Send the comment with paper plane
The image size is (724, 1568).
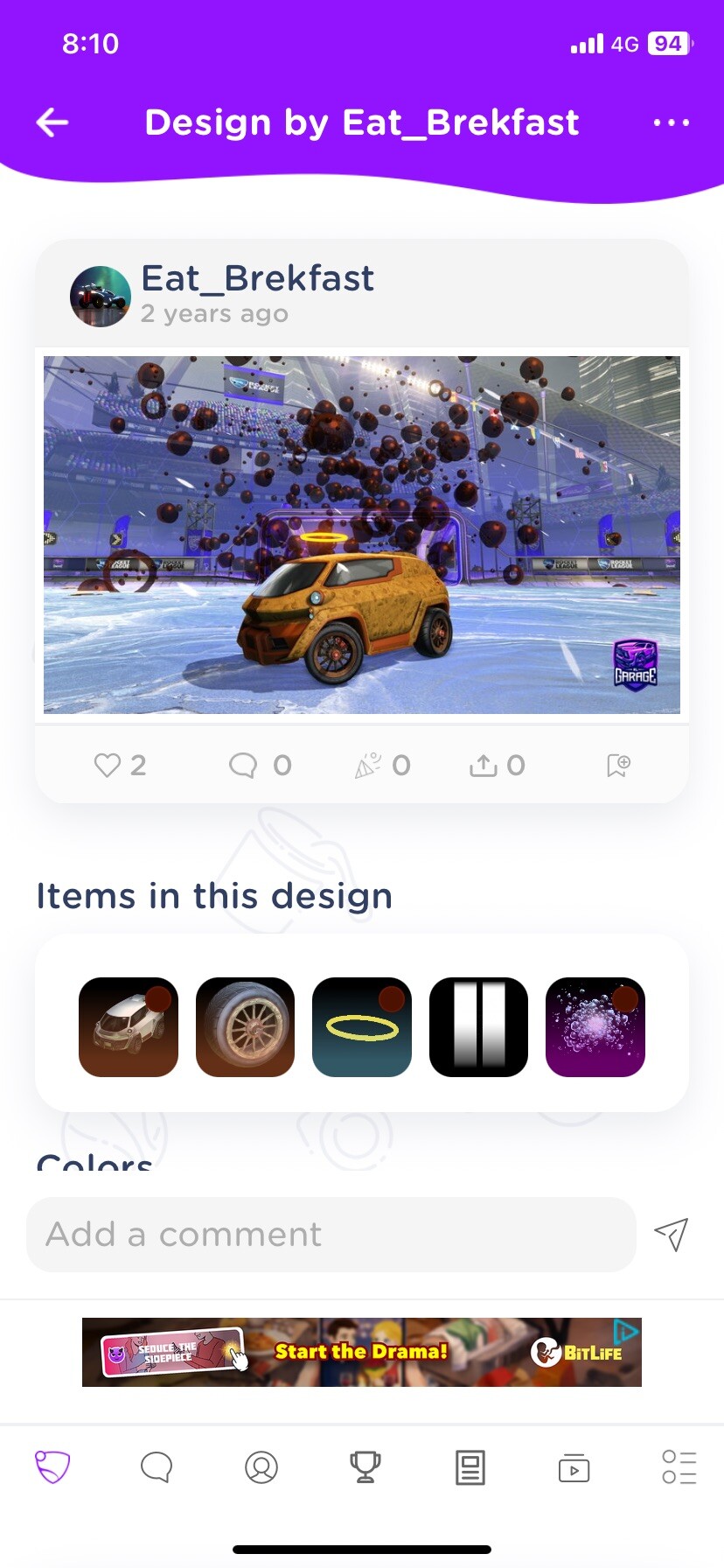[671, 1235]
